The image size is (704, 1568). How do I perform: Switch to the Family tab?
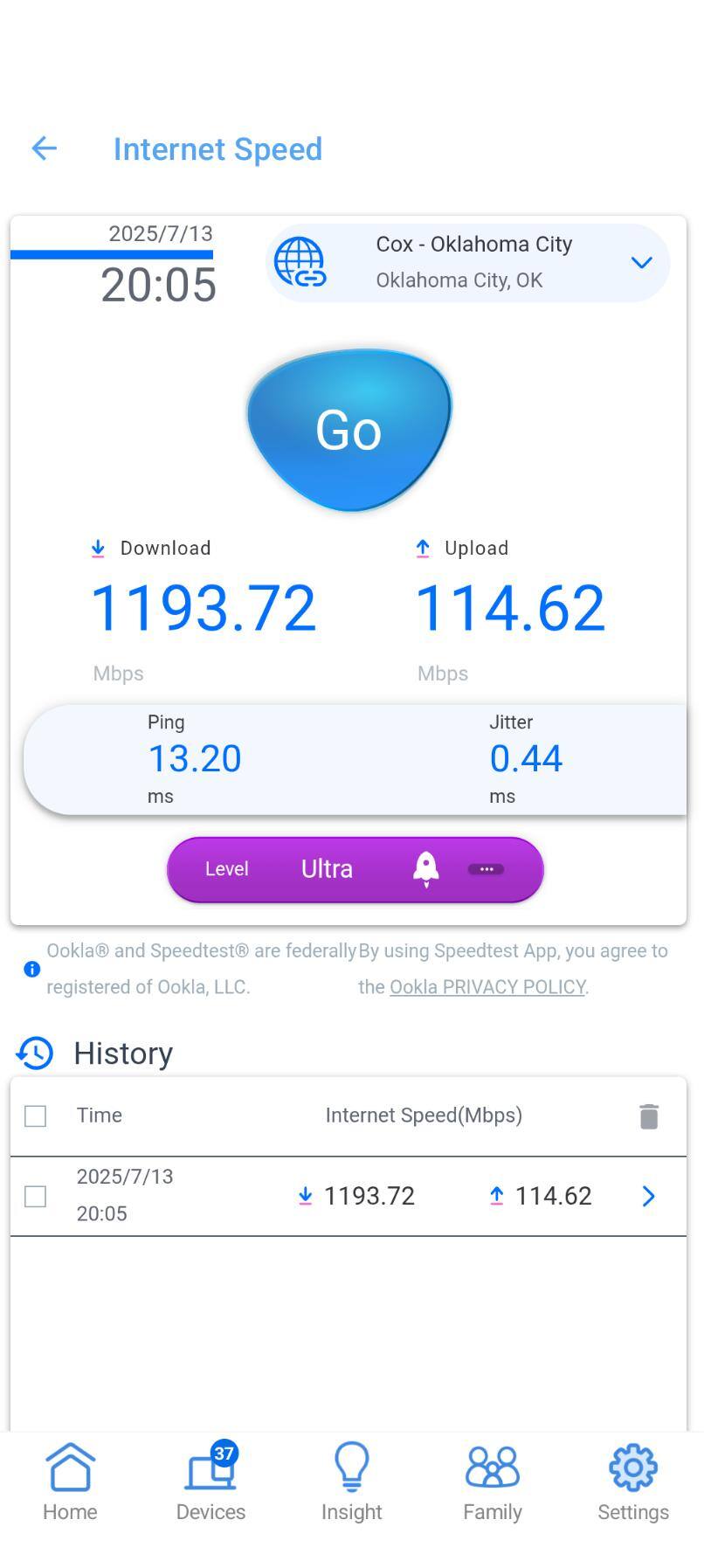pos(493,1482)
